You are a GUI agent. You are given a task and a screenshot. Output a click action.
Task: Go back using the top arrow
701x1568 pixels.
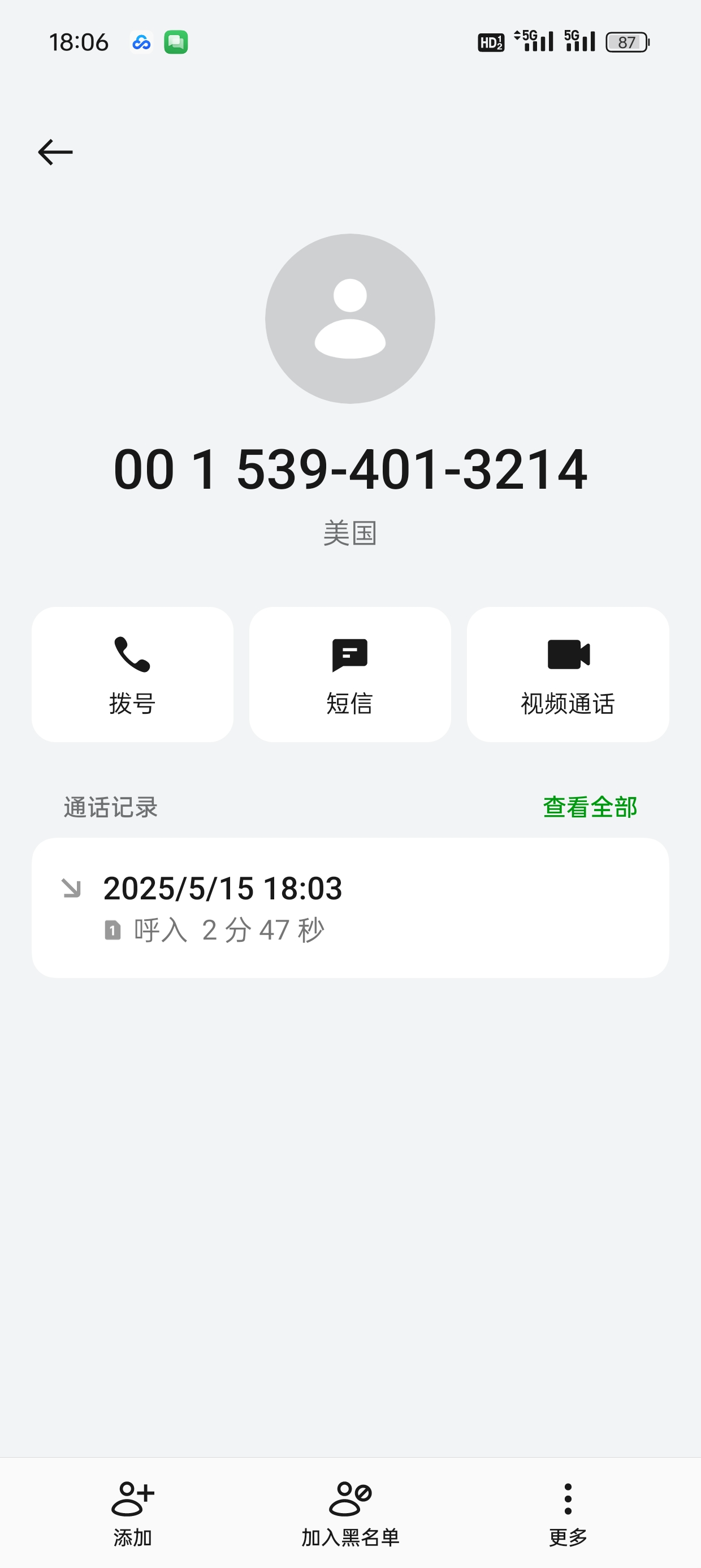click(x=55, y=152)
